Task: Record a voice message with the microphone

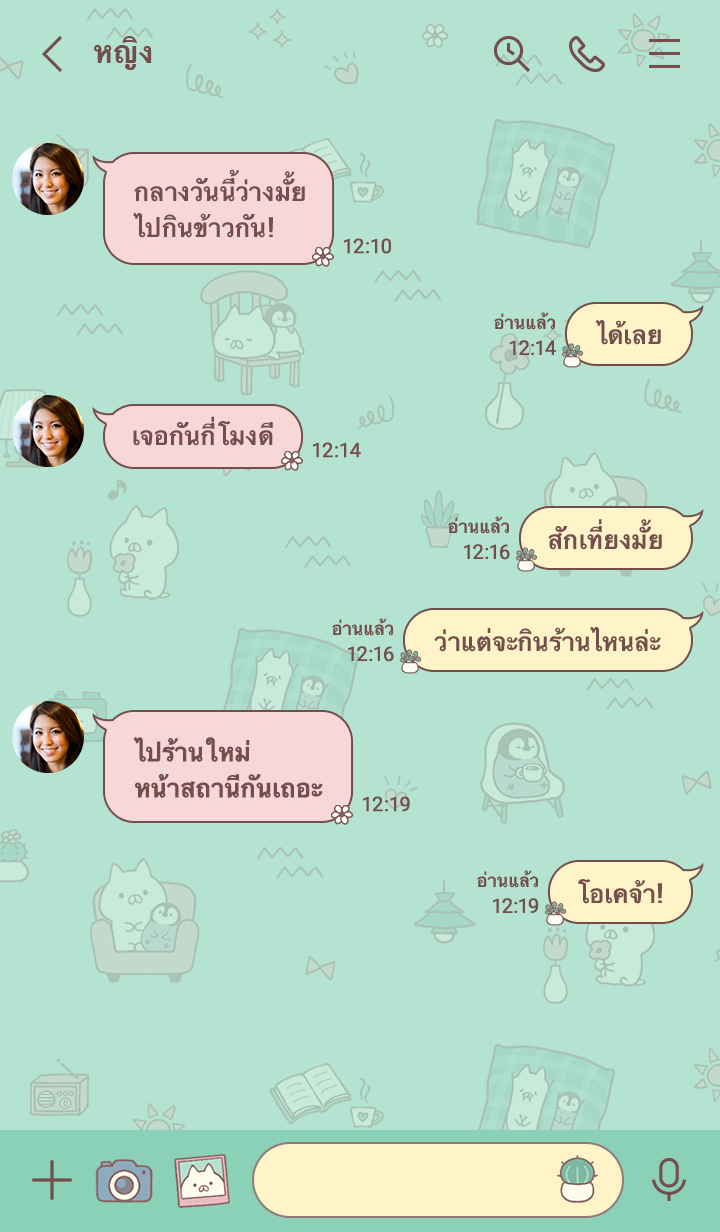Action: pyautogui.click(x=668, y=1180)
